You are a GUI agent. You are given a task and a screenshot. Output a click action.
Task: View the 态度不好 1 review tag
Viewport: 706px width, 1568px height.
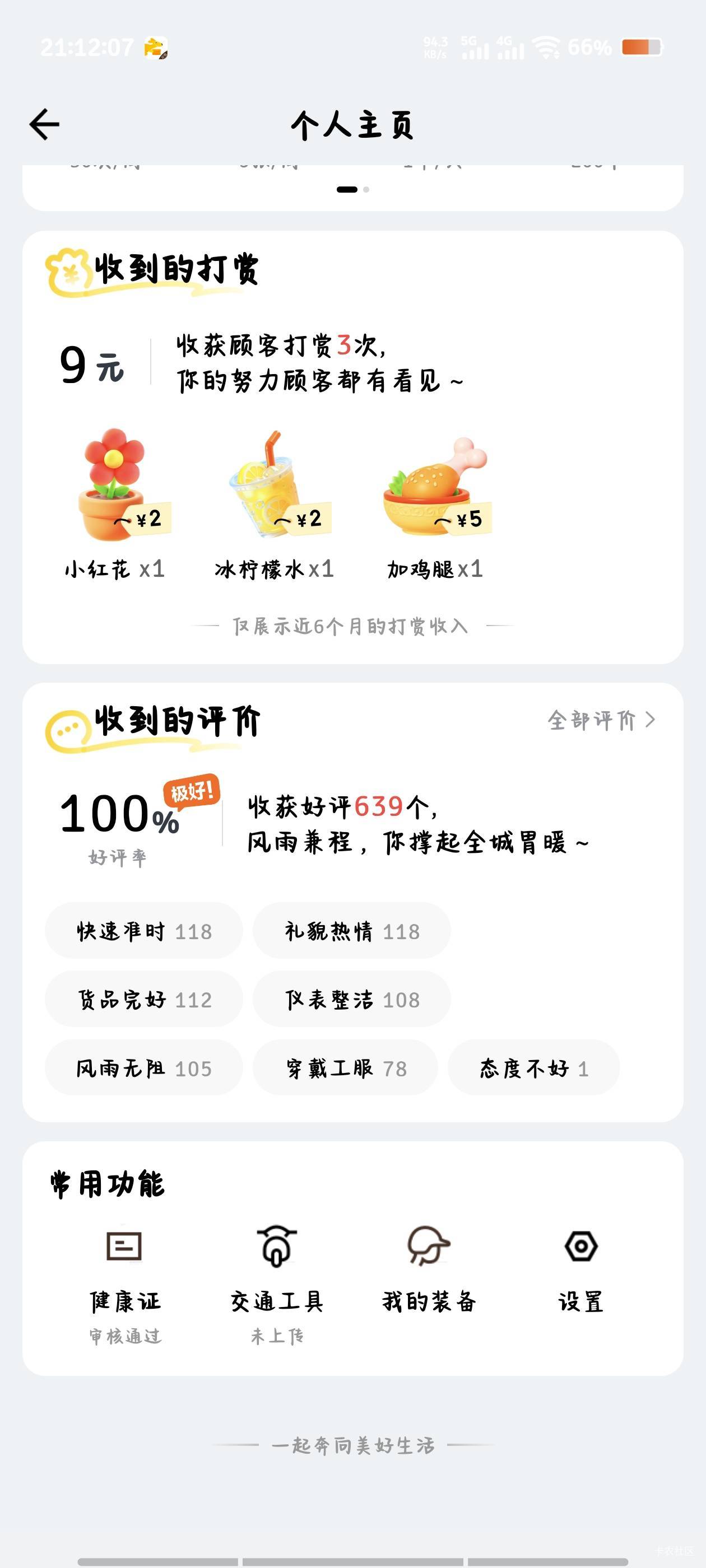tap(533, 1068)
